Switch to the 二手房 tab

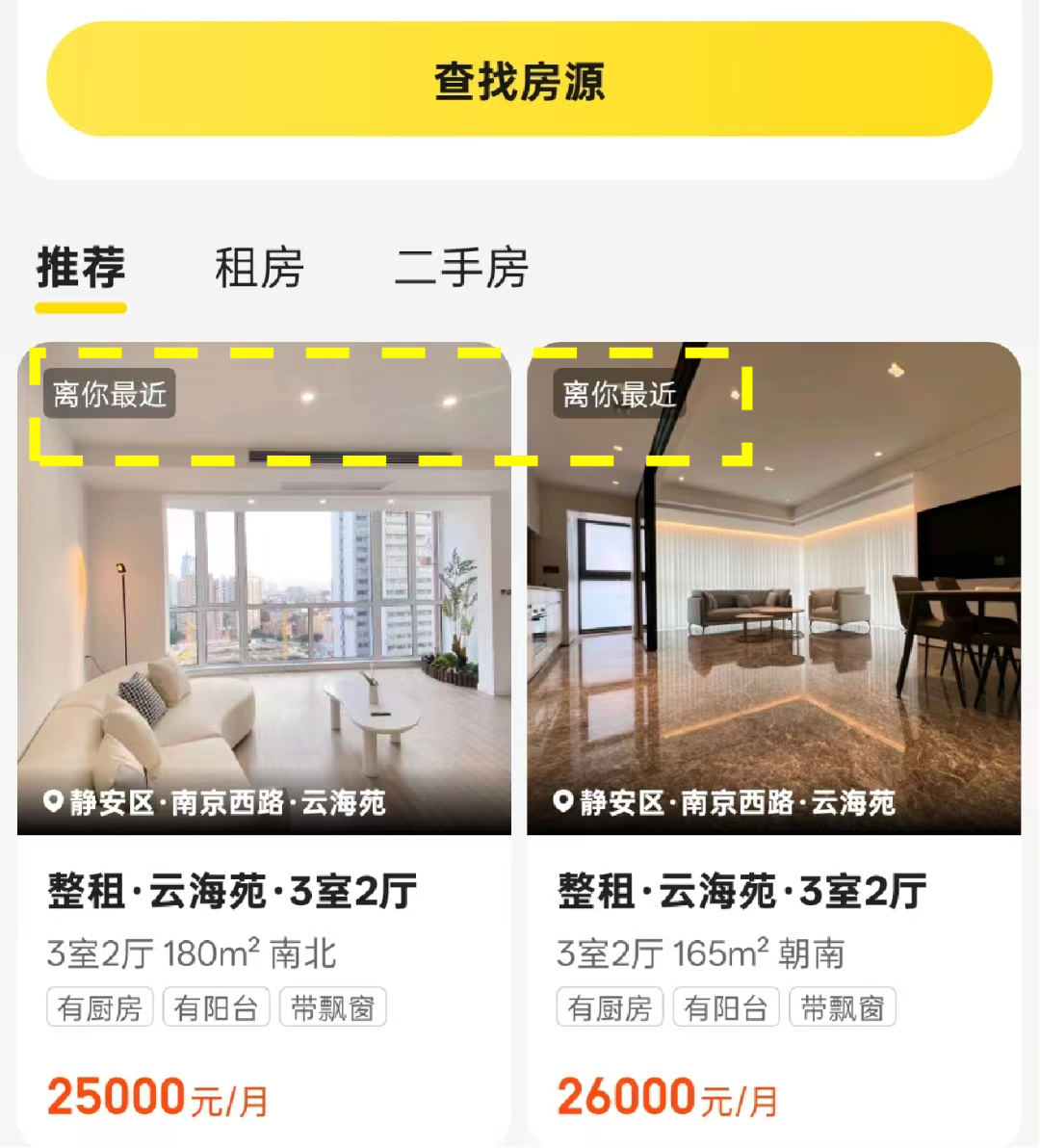pyautogui.click(x=461, y=268)
